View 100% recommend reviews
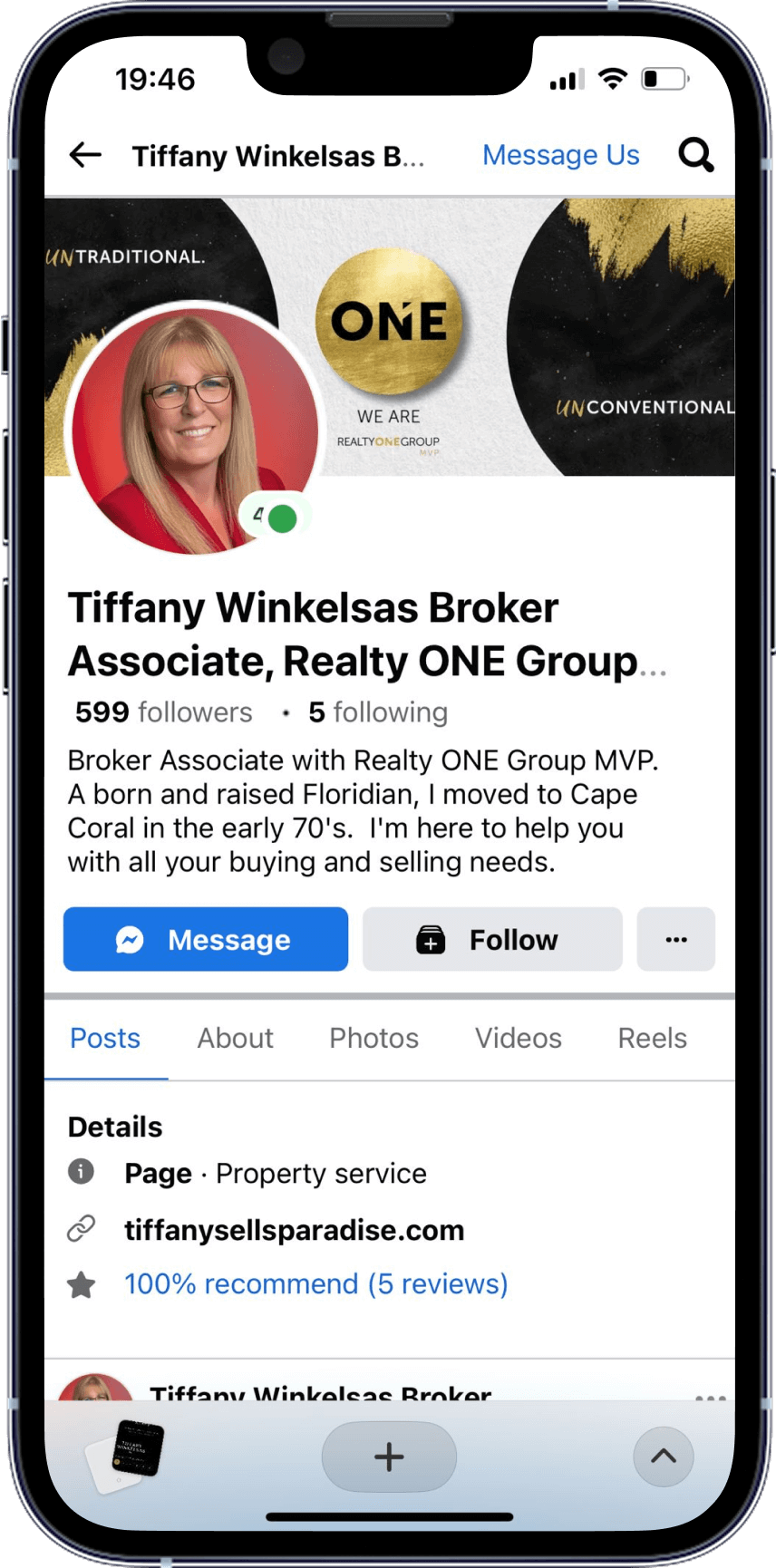 (x=315, y=1283)
